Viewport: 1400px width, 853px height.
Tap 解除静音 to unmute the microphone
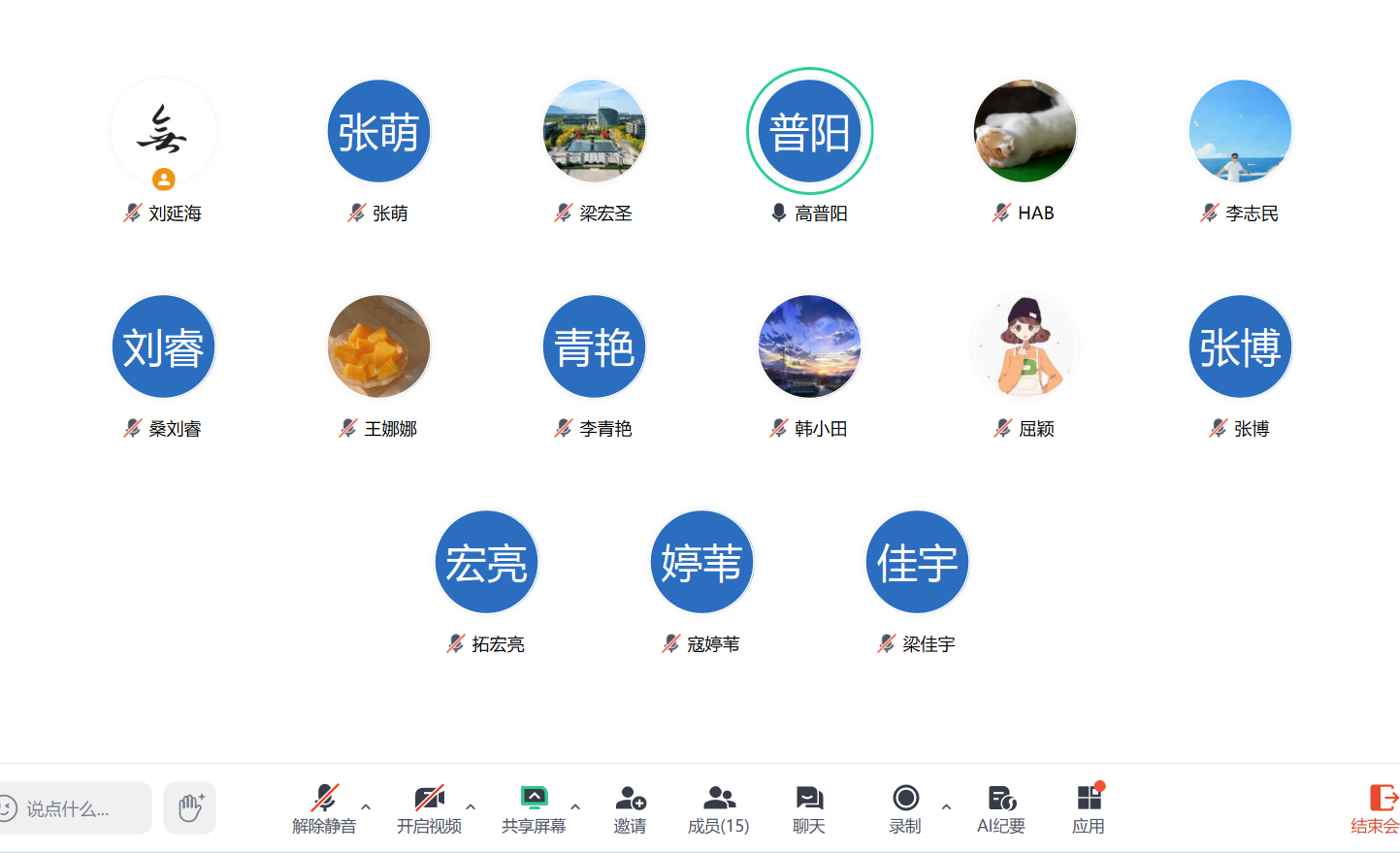tap(324, 807)
